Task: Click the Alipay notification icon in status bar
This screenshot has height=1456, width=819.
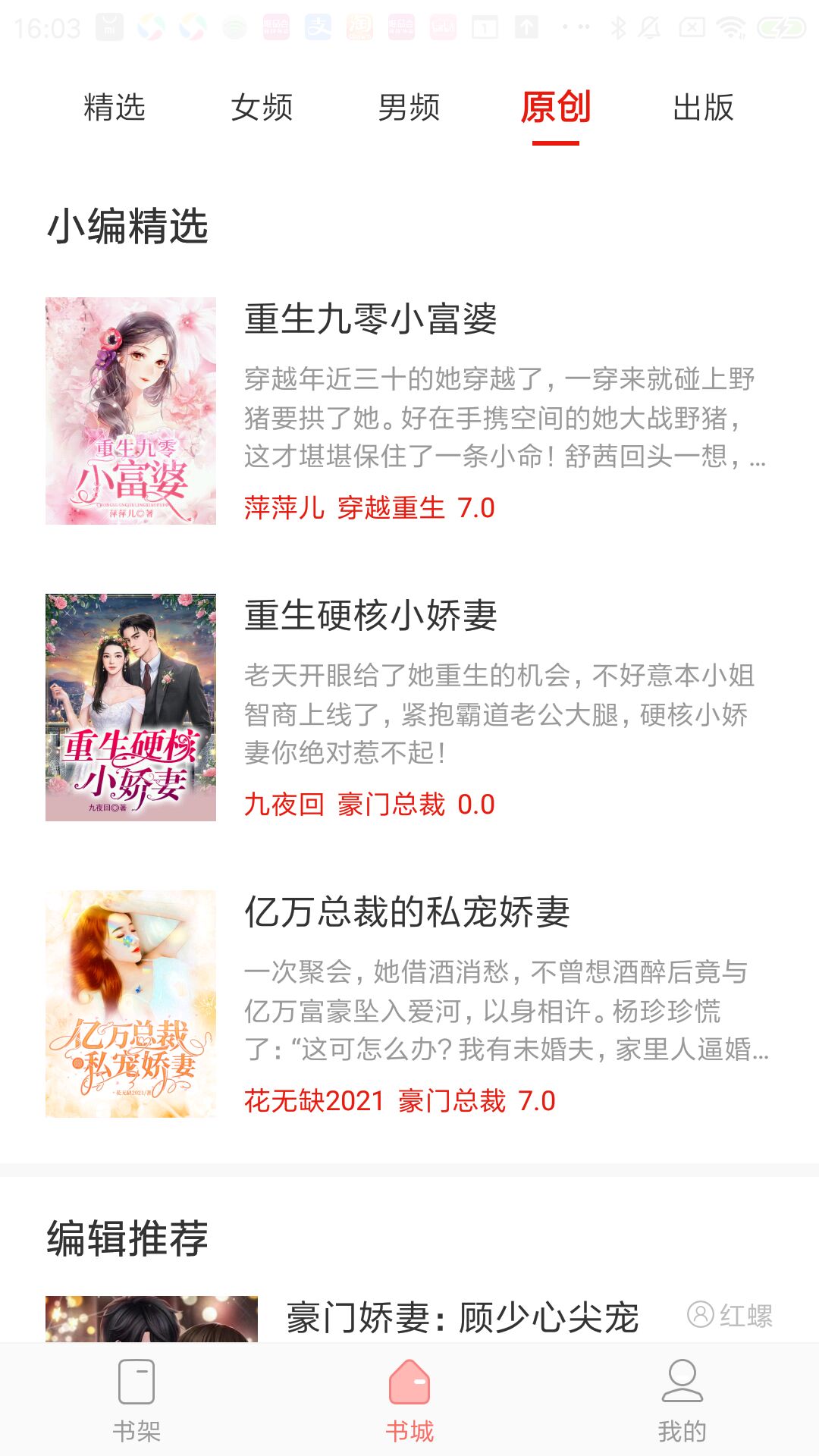Action: tap(319, 27)
